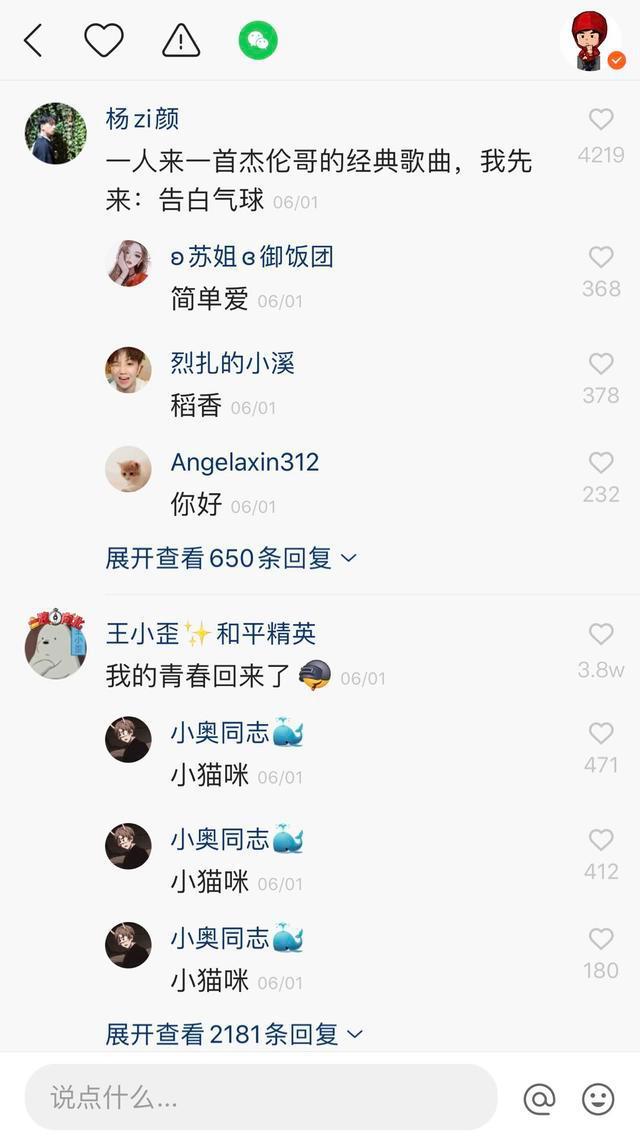Screen dimensions: 640x1138
Task: Like 杨zi颜's comment about 告白气球
Action: tap(601, 120)
